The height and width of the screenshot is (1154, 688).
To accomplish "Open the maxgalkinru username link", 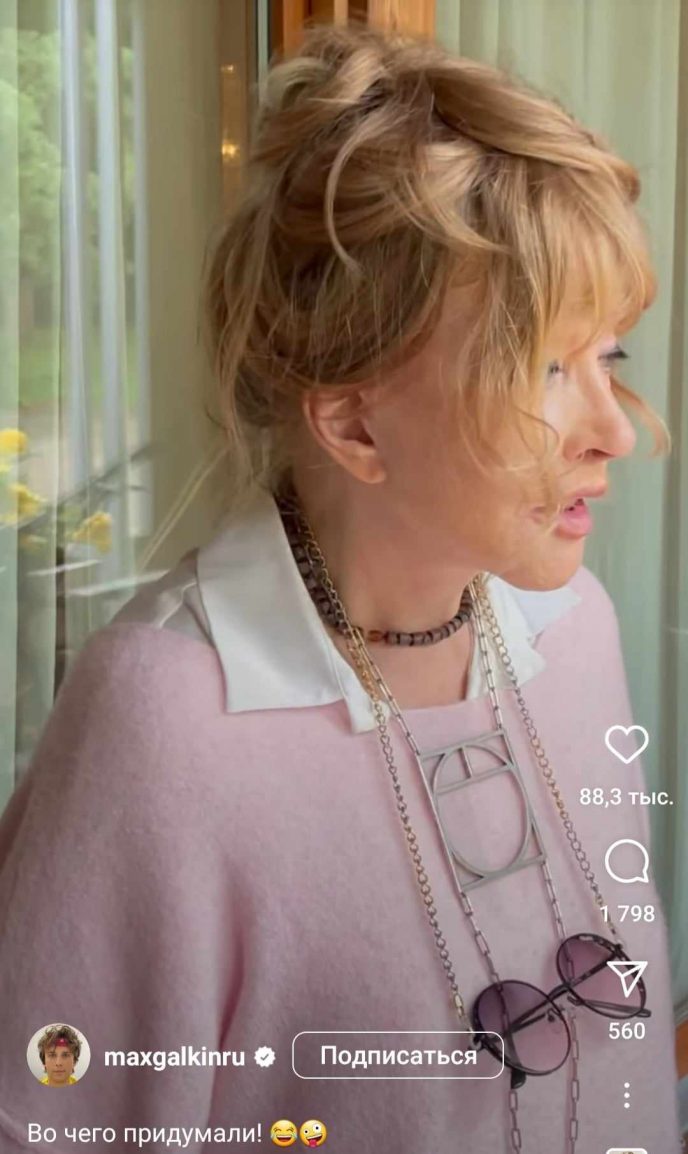I will 174,1057.
